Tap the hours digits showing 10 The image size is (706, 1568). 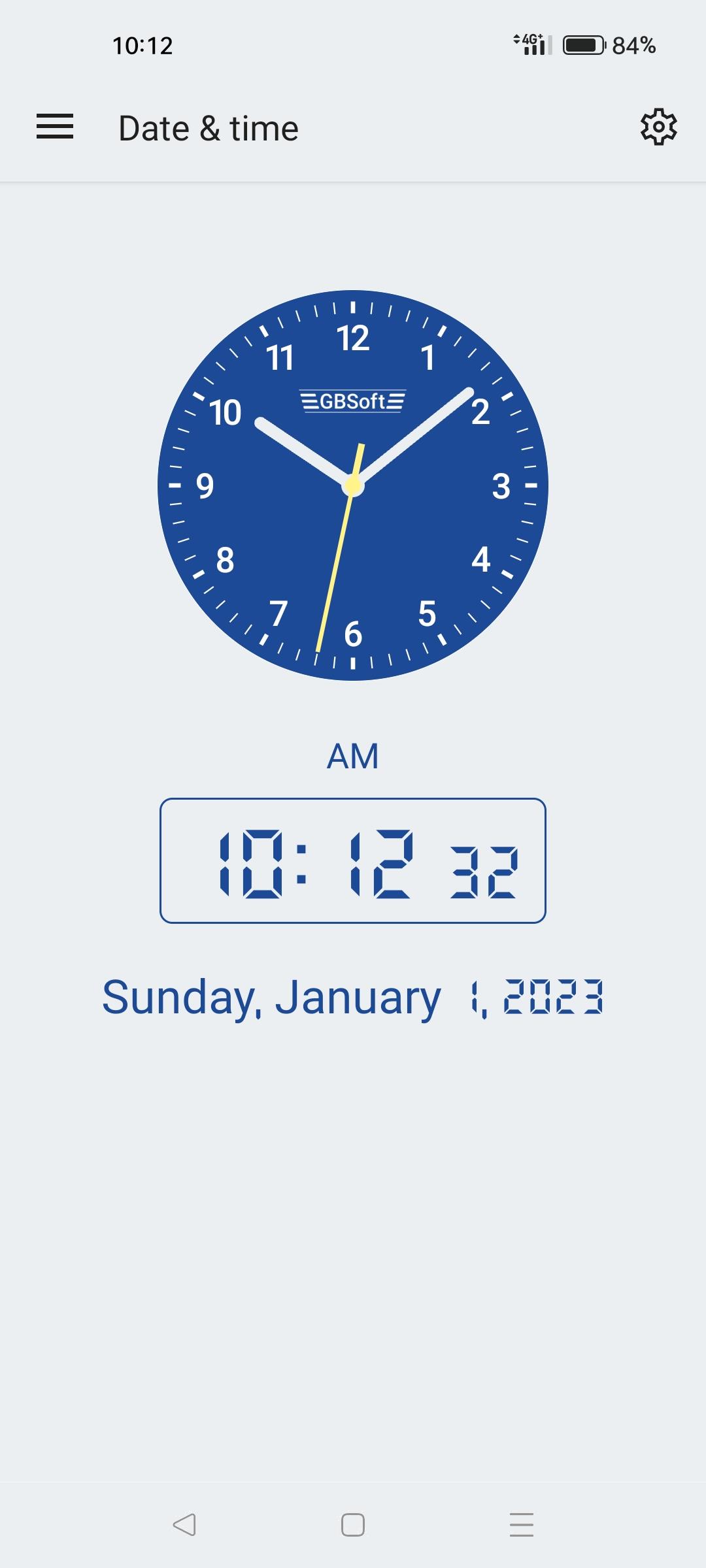(252, 866)
